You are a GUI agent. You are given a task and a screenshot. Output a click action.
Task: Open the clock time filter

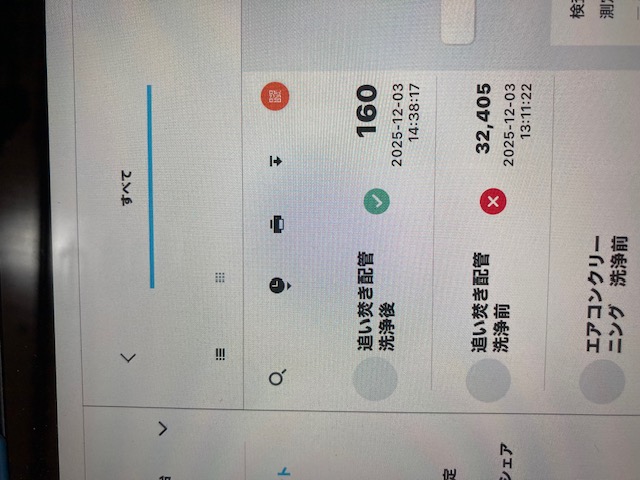click(278, 286)
